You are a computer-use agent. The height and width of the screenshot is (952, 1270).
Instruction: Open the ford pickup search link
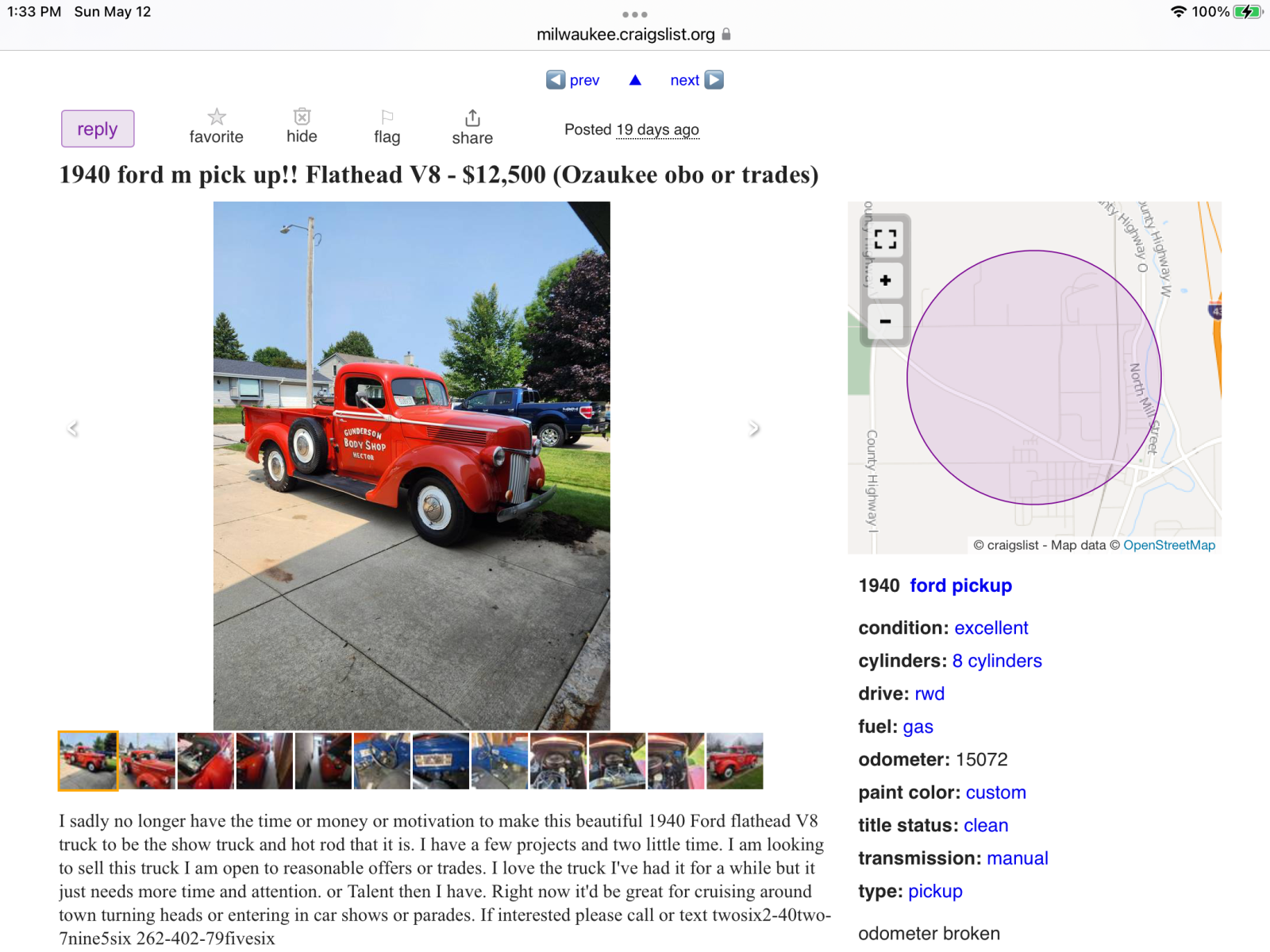(x=960, y=585)
